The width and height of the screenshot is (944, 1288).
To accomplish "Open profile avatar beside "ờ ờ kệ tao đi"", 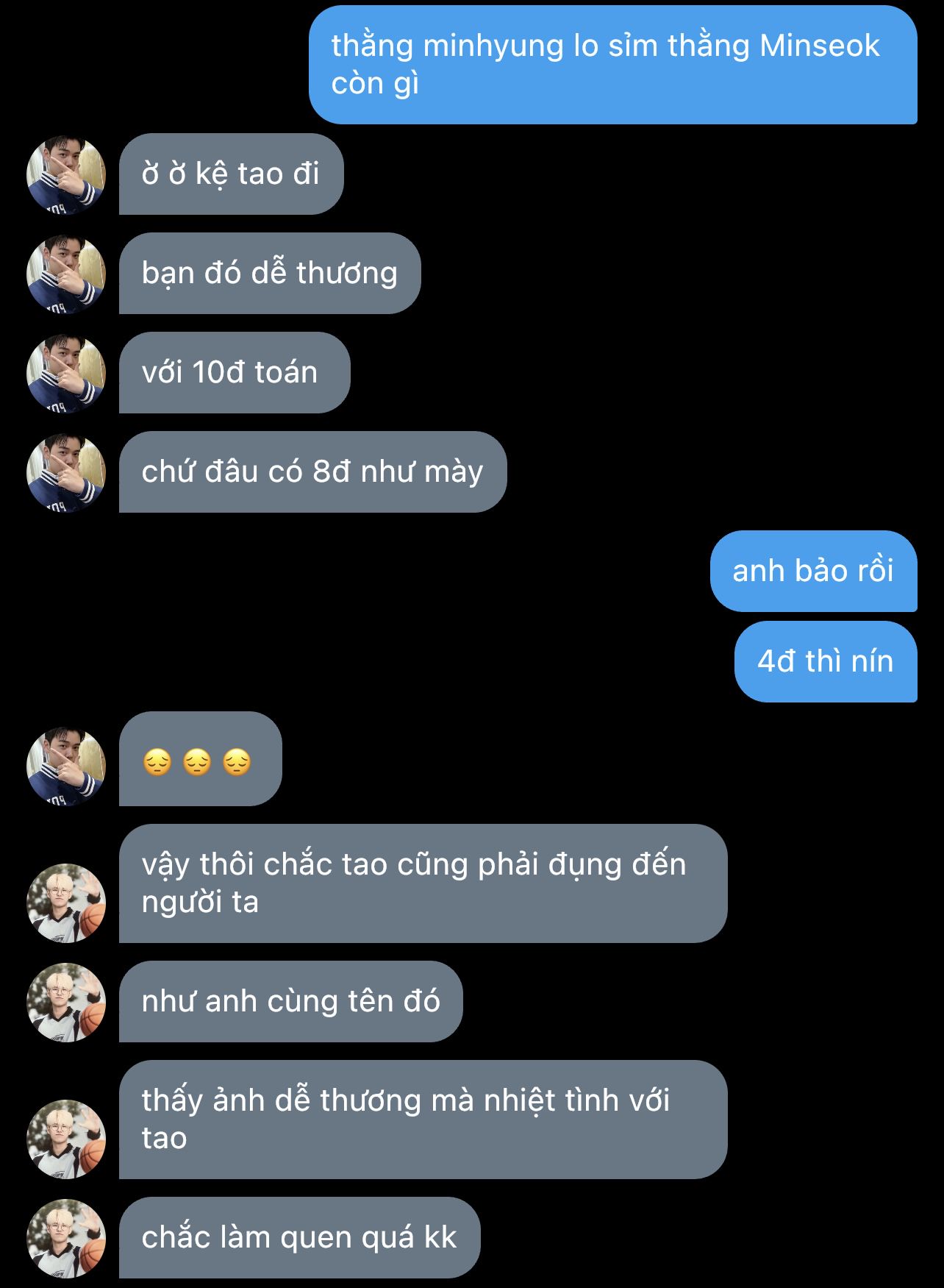I will pos(66,175).
